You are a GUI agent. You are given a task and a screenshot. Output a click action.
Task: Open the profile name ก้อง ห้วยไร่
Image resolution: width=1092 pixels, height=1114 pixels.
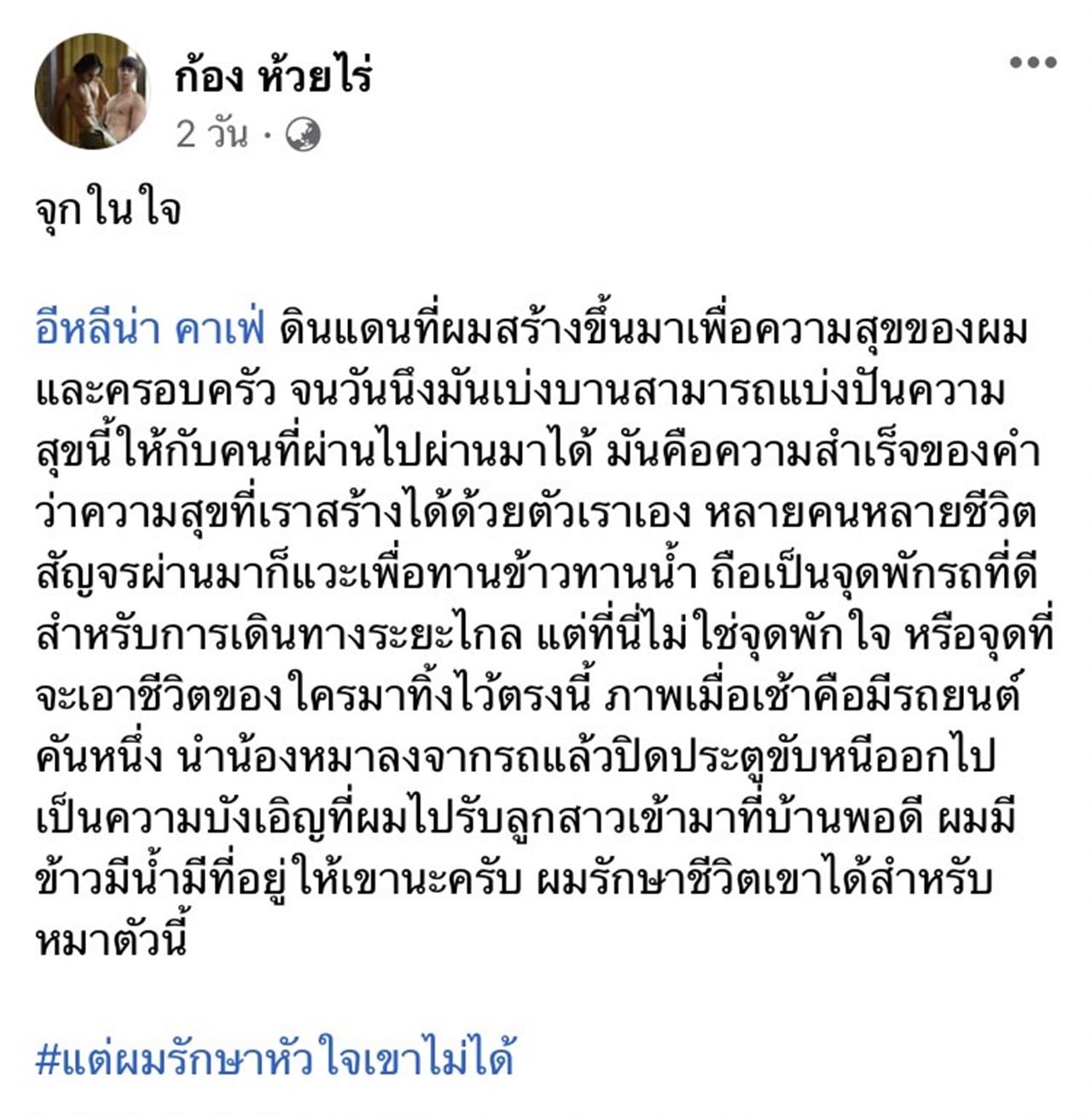pyautogui.click(x=273, y=77)
